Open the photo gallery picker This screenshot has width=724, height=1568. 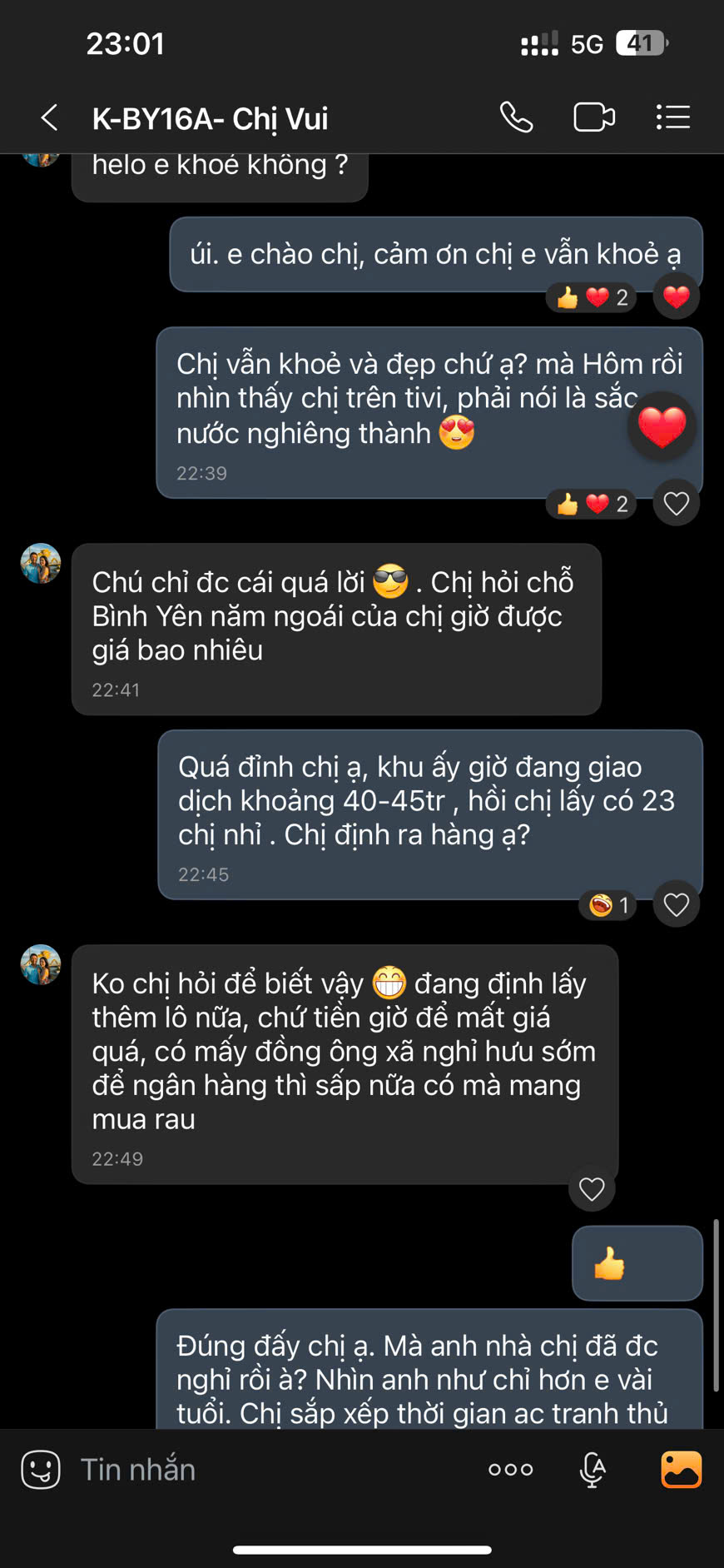[681, 1469]
